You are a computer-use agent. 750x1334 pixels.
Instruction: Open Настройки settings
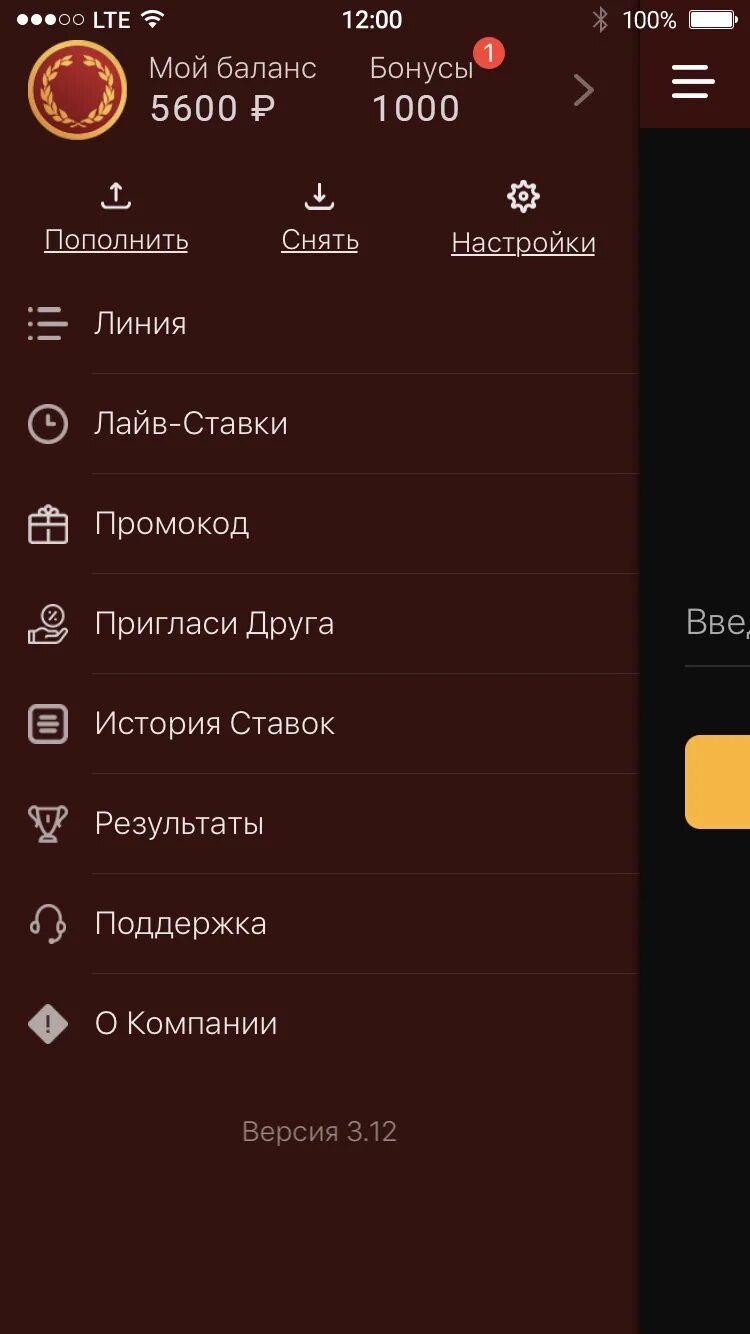point(523,218)
